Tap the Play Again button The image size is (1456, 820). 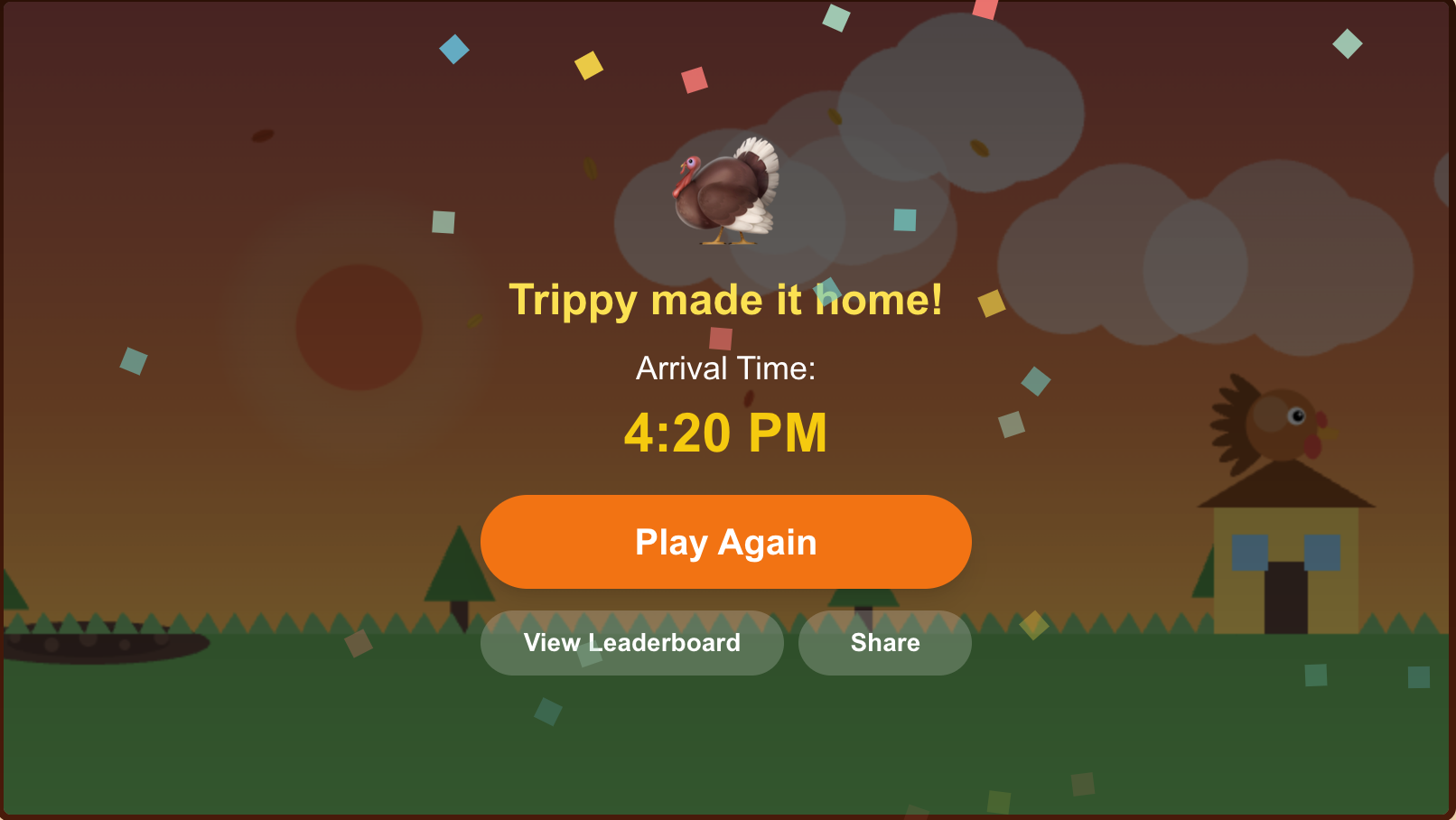(725, 542)
